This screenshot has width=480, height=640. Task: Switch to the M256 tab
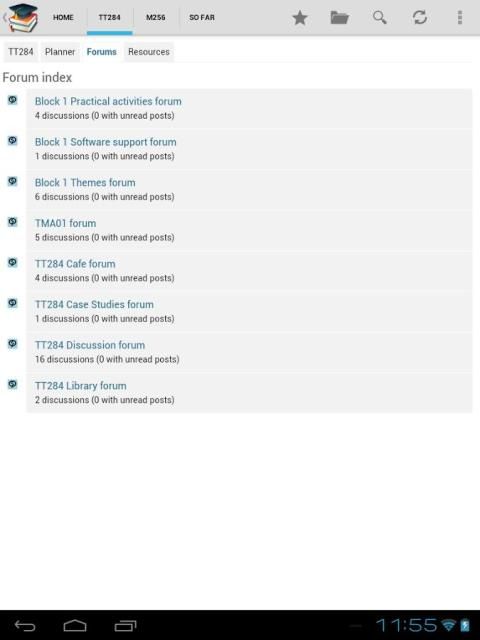156,18
